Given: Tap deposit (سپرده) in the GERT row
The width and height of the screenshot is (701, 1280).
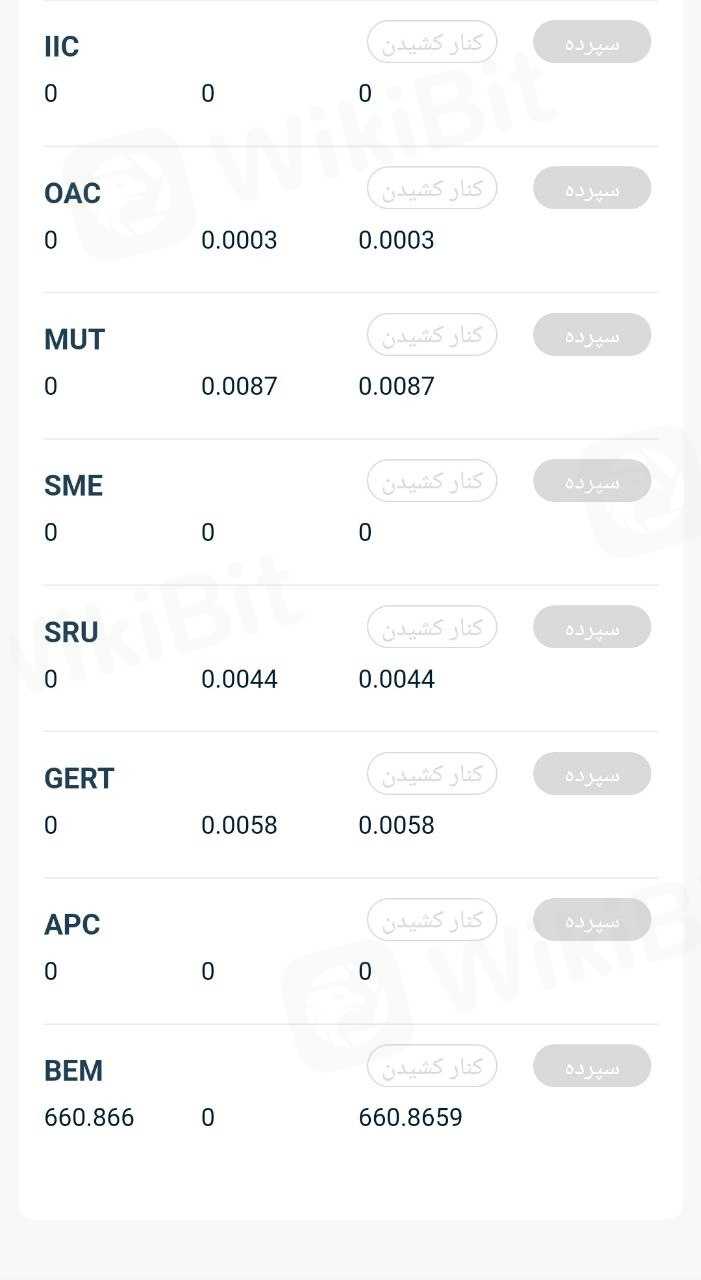Looking at the screenshot, I should coord(592,774).
